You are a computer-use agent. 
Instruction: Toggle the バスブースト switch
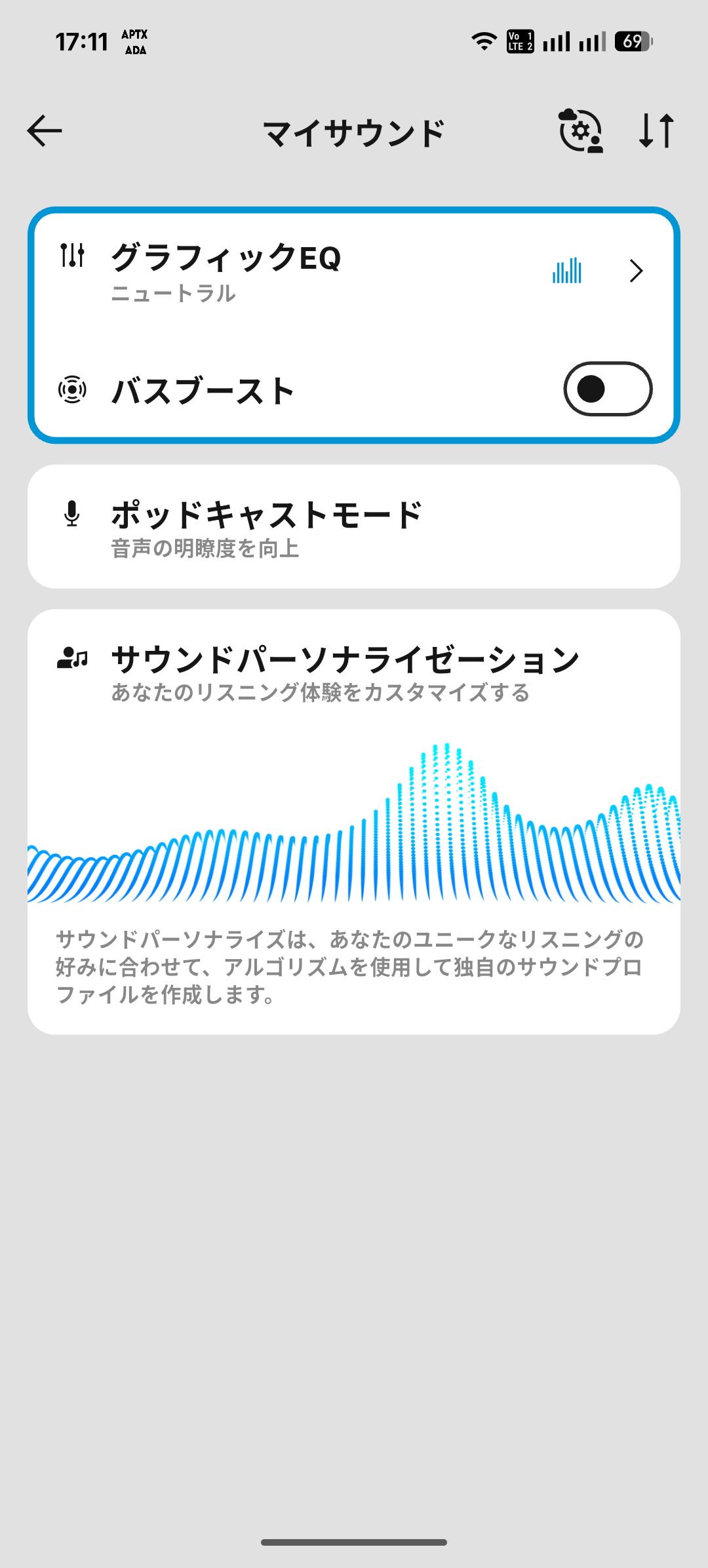point(607,389)
